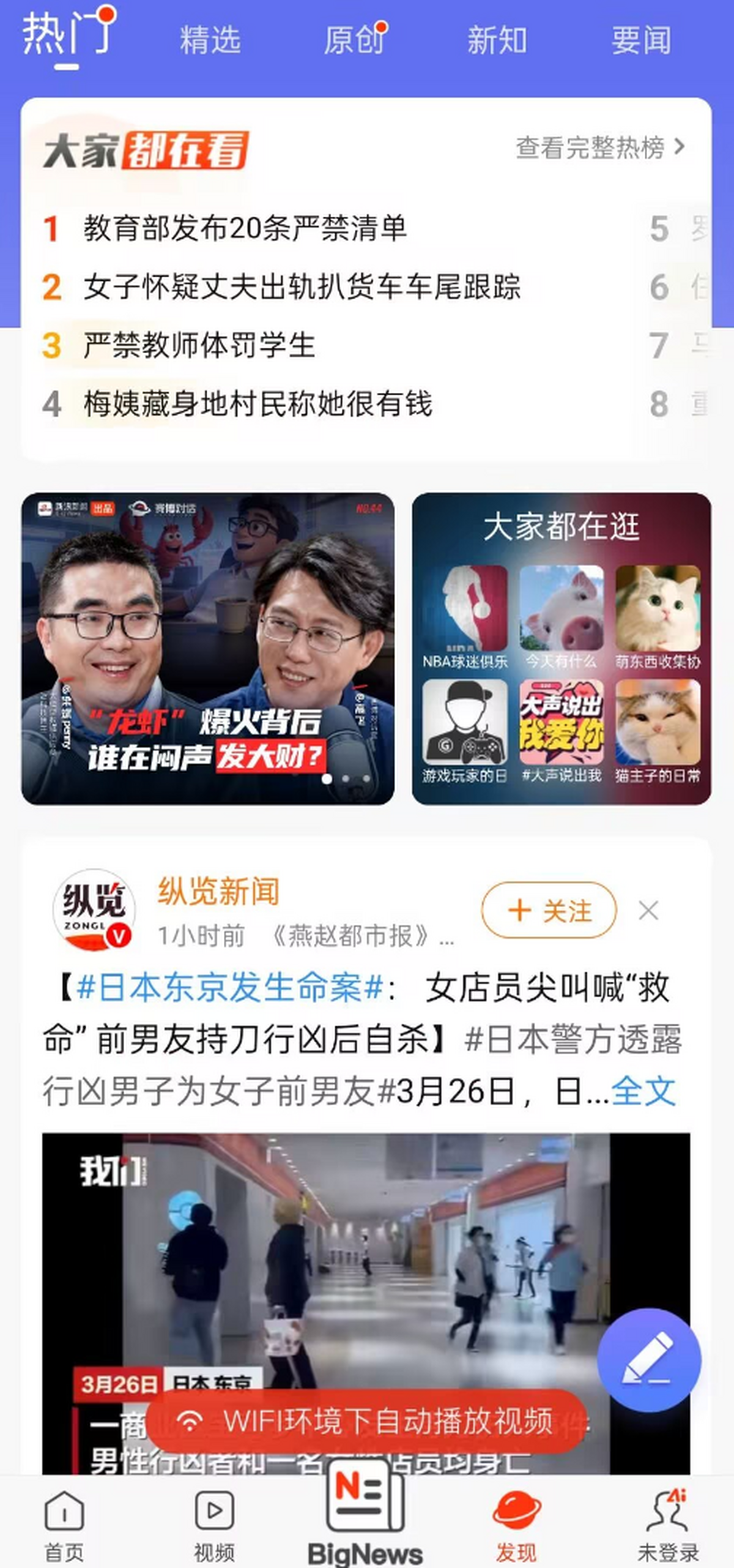
Task: Open hot topic 严禁教师体罚学生
Action: click(199, 345)
